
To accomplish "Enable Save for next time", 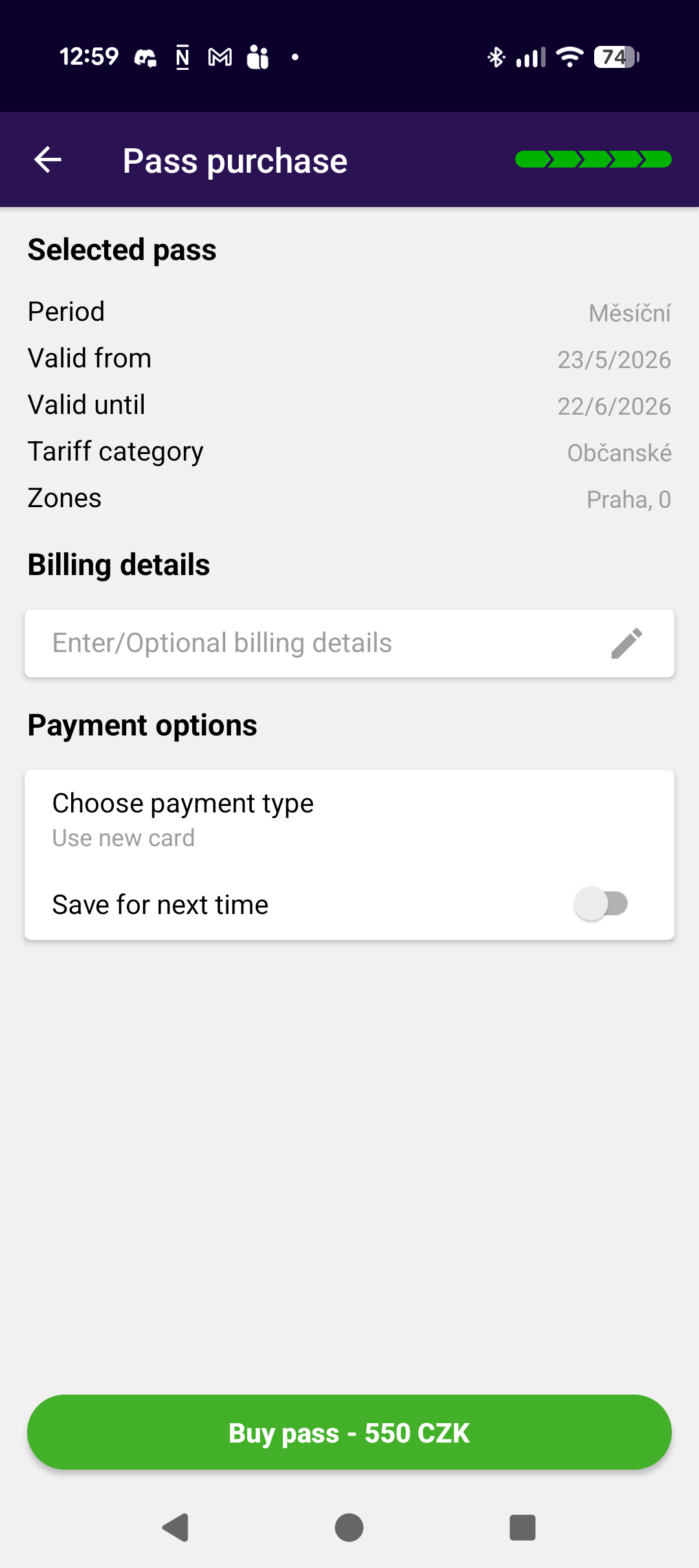I will 601,904.
